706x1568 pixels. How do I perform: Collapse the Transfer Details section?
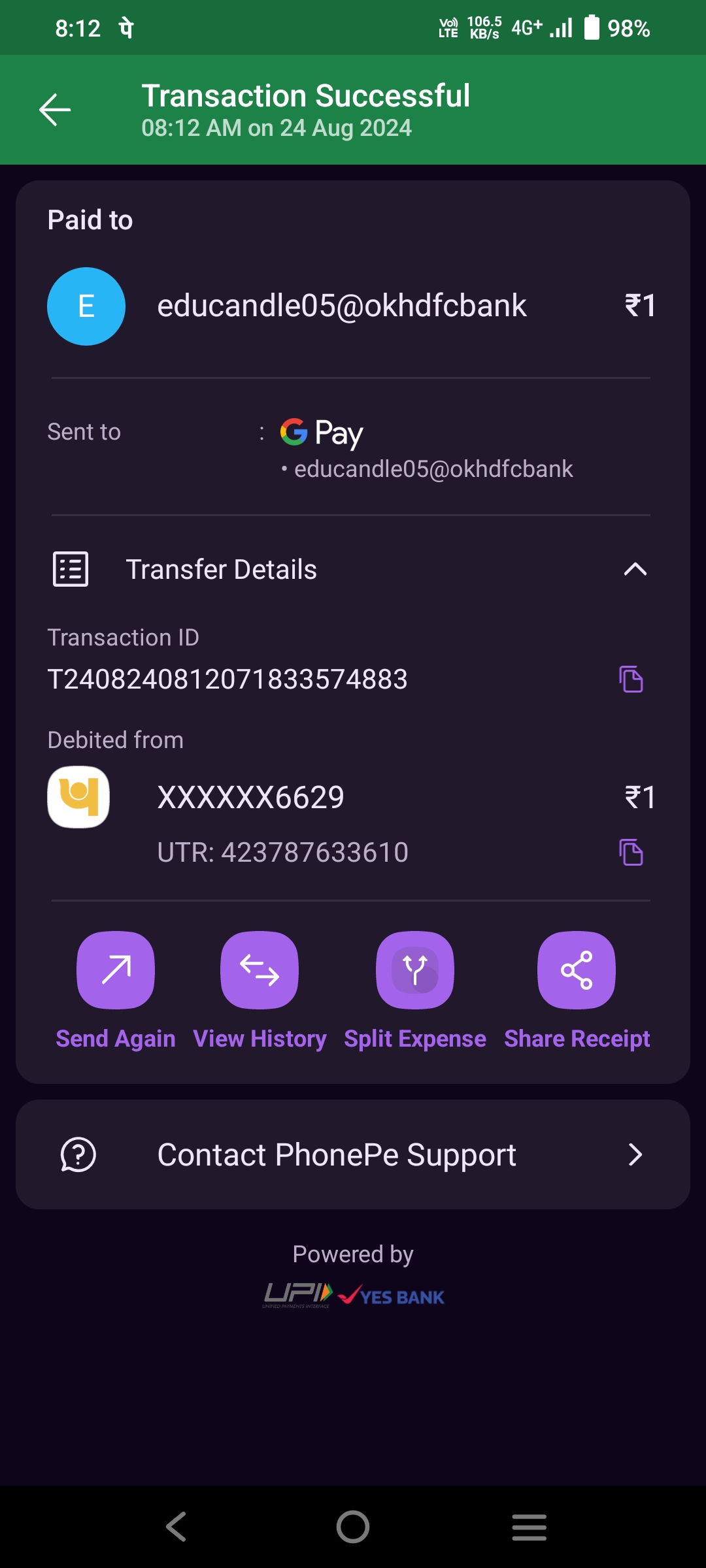(635, 570)
